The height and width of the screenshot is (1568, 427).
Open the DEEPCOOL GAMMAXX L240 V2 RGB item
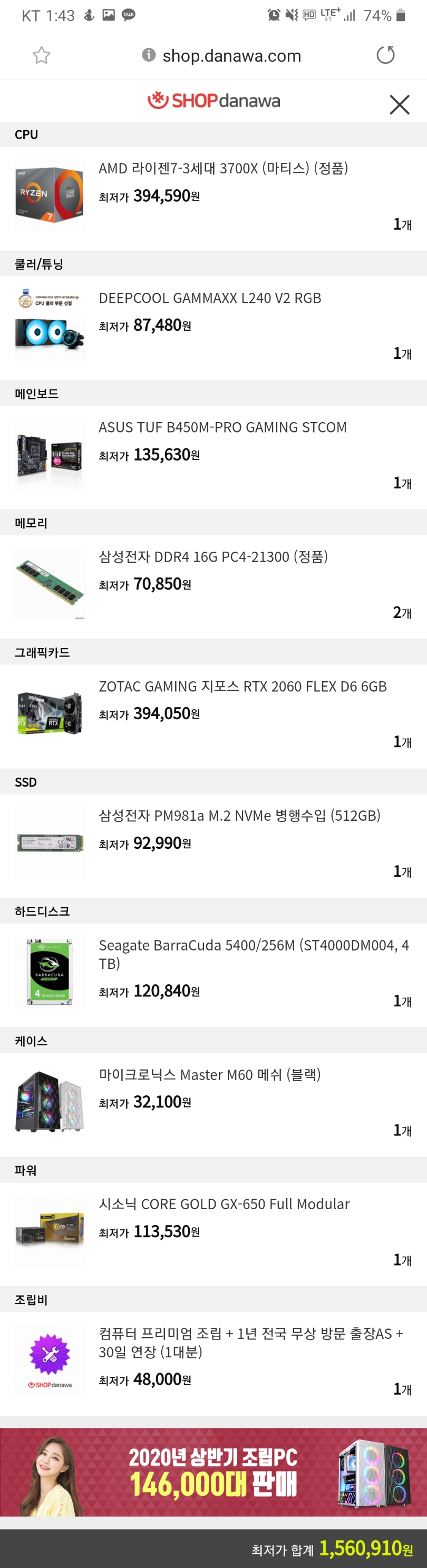coord(209,298)
